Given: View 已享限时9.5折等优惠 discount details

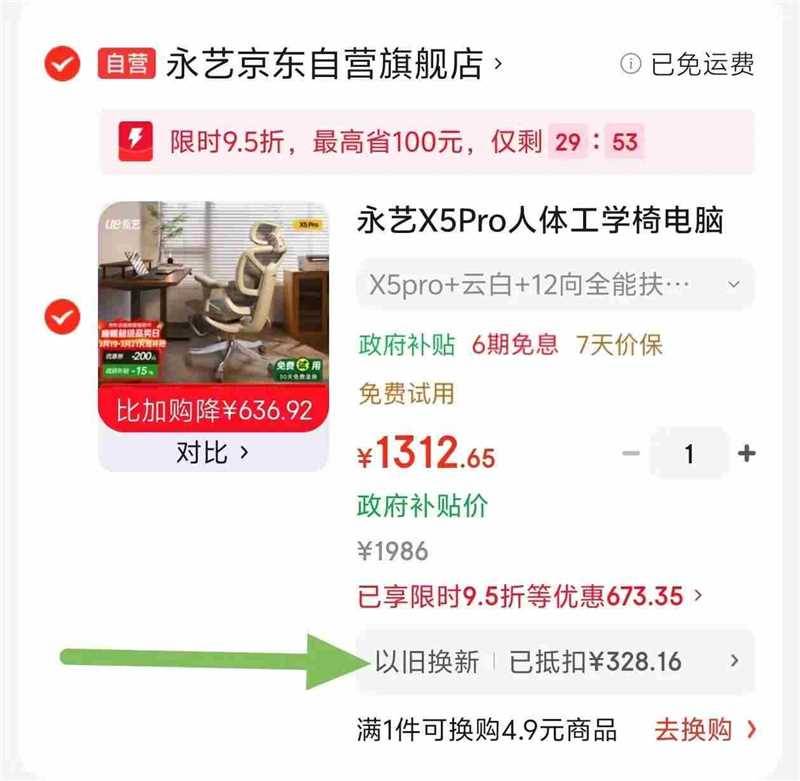Looking at the screenshot, I should pos(530,597).
